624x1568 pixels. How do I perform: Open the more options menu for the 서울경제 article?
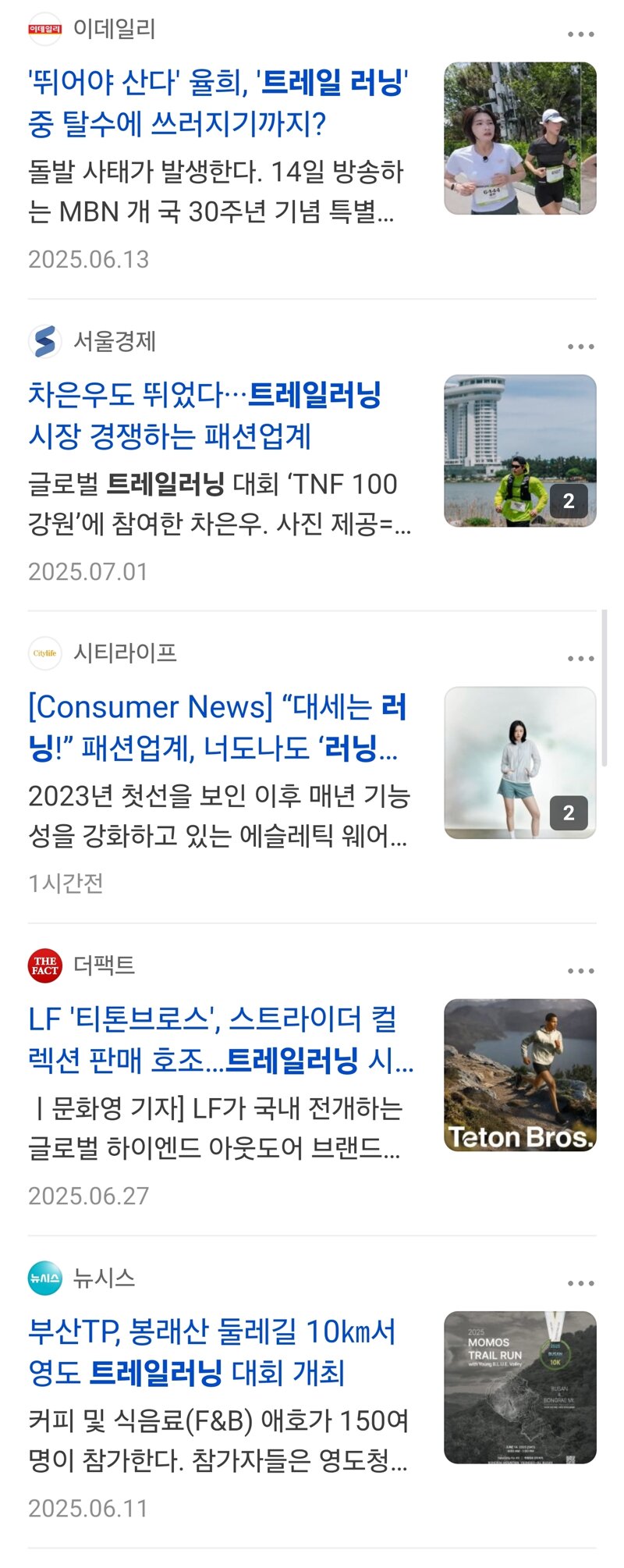[580, 347]
